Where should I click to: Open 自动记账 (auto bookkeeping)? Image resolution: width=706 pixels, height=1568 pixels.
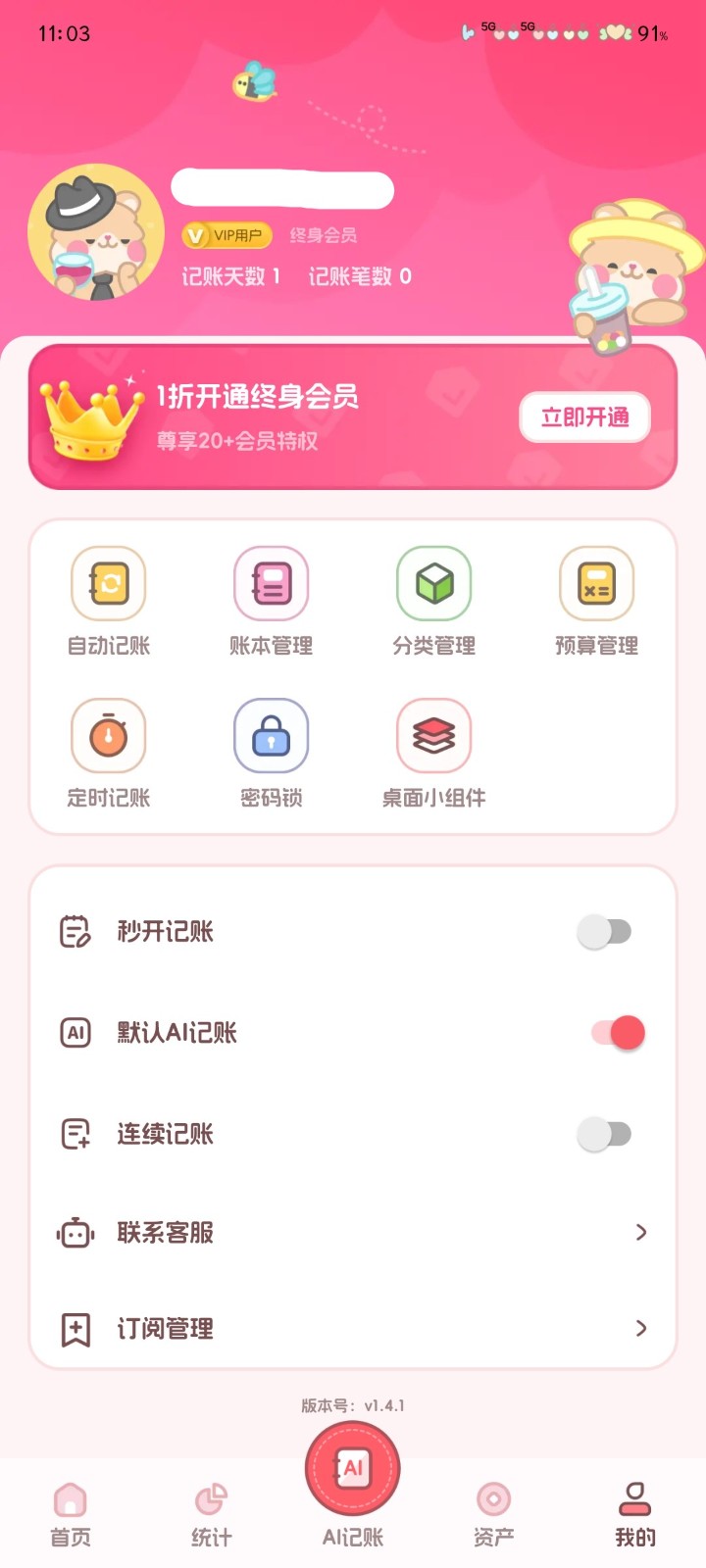click(108, 600)
